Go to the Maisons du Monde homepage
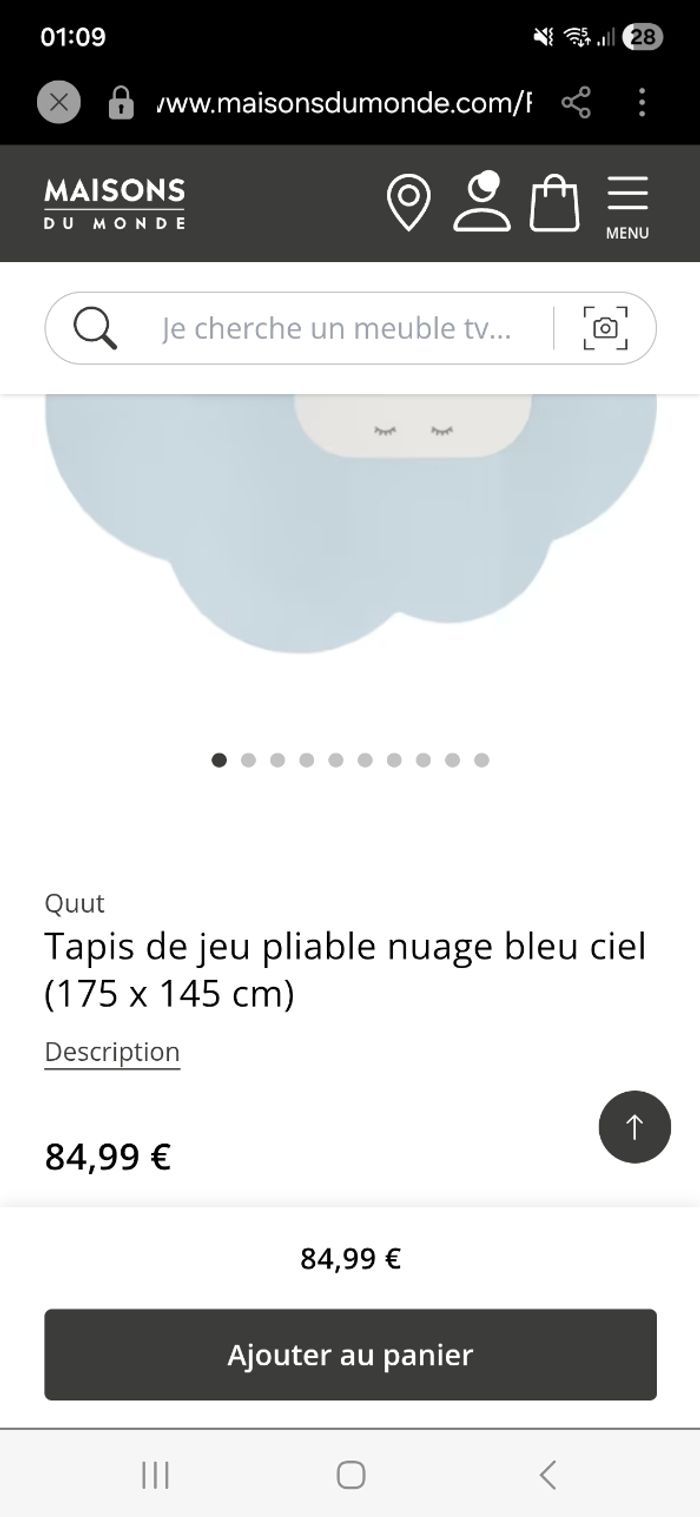This screenshot has height=1517, width=700. pos(114,203)
